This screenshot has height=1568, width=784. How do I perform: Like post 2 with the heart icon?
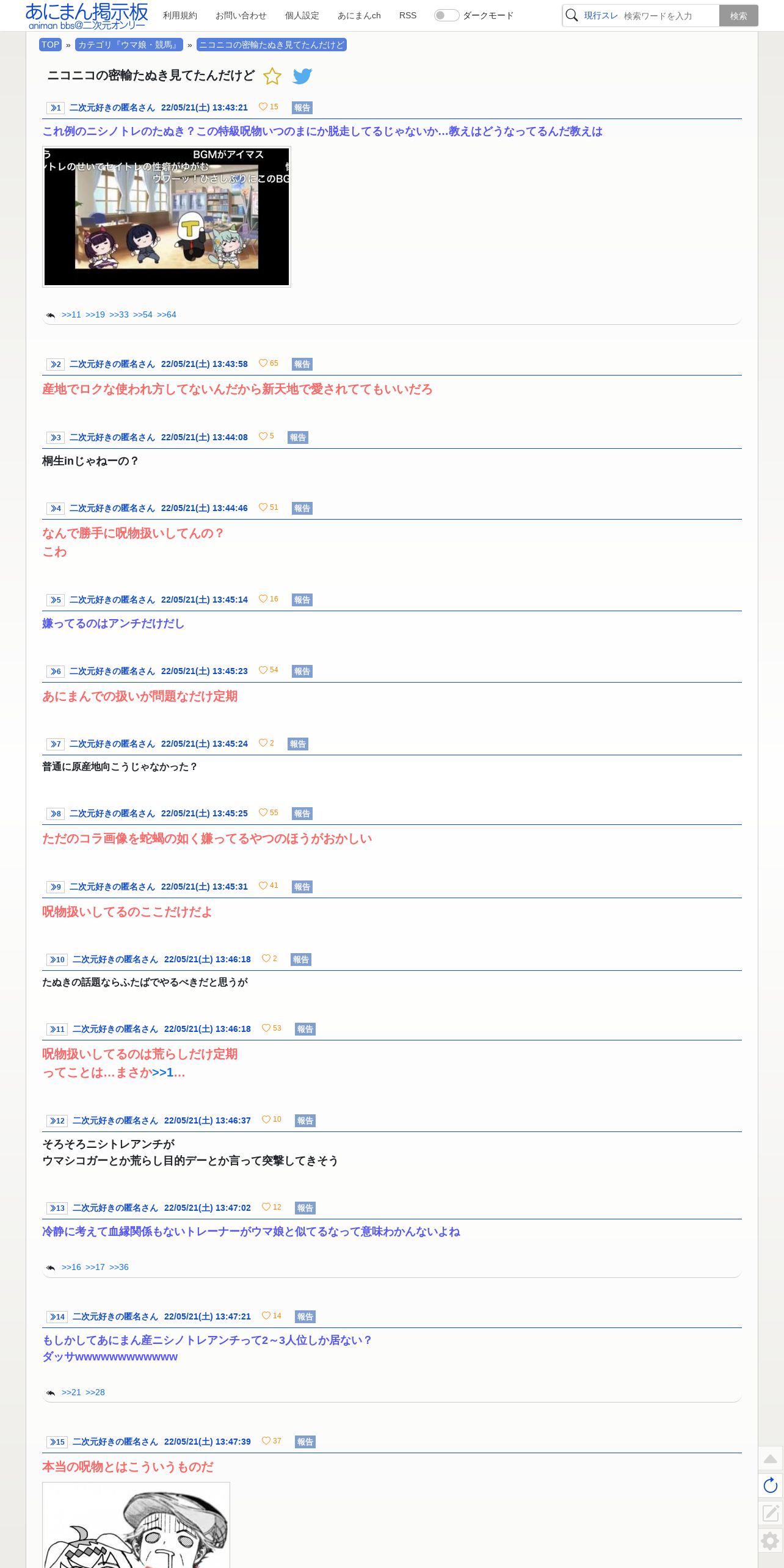point(263,363)
